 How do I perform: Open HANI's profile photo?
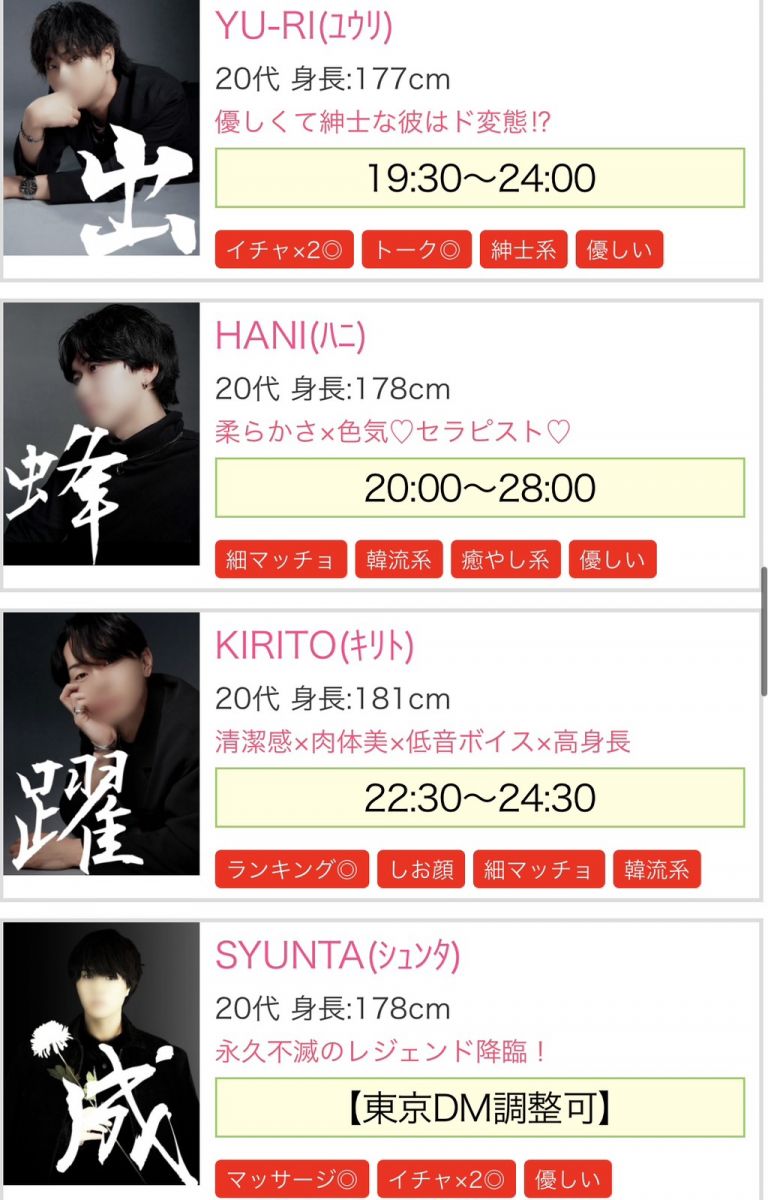coord(101,434)
